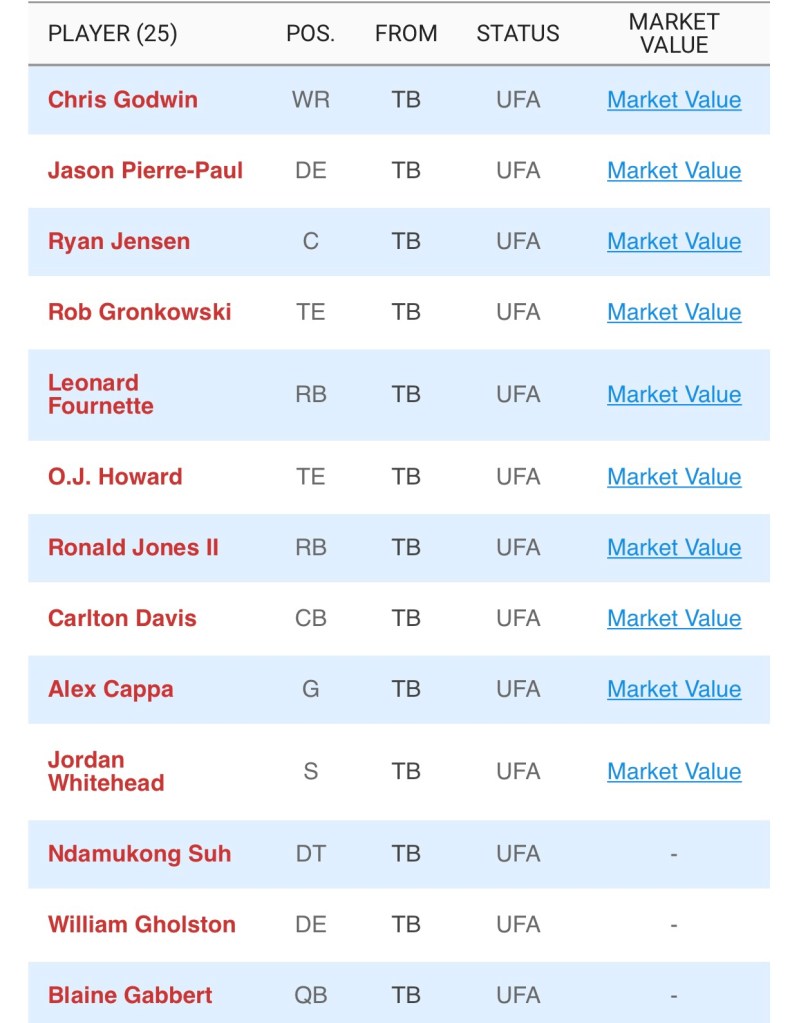Screen dimensions: 799x1023
Task: Open Chris Godwin's player page
Action: click(x=122, y=100)
